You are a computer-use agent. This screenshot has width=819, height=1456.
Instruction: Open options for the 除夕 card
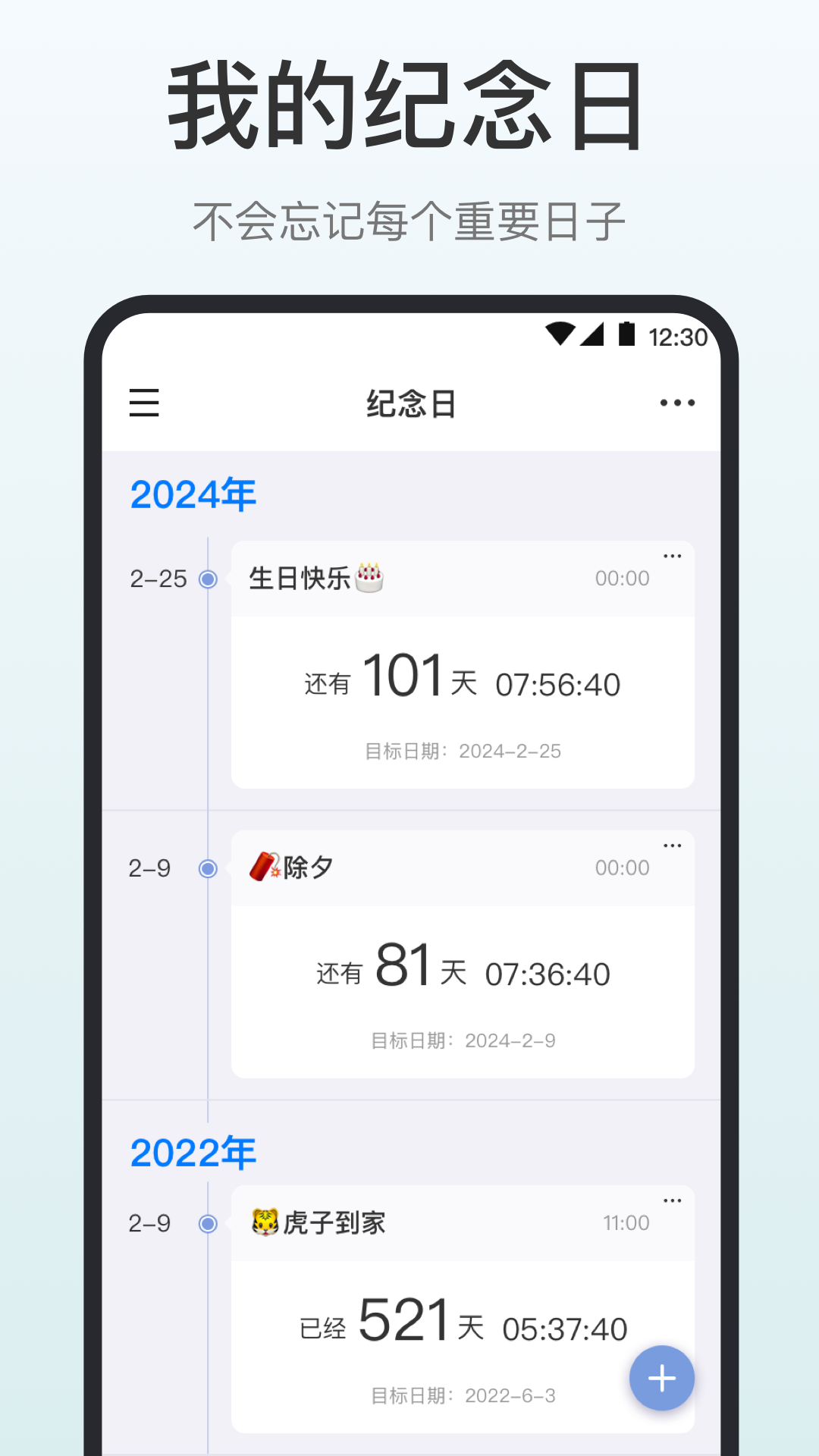click(672, 845)
